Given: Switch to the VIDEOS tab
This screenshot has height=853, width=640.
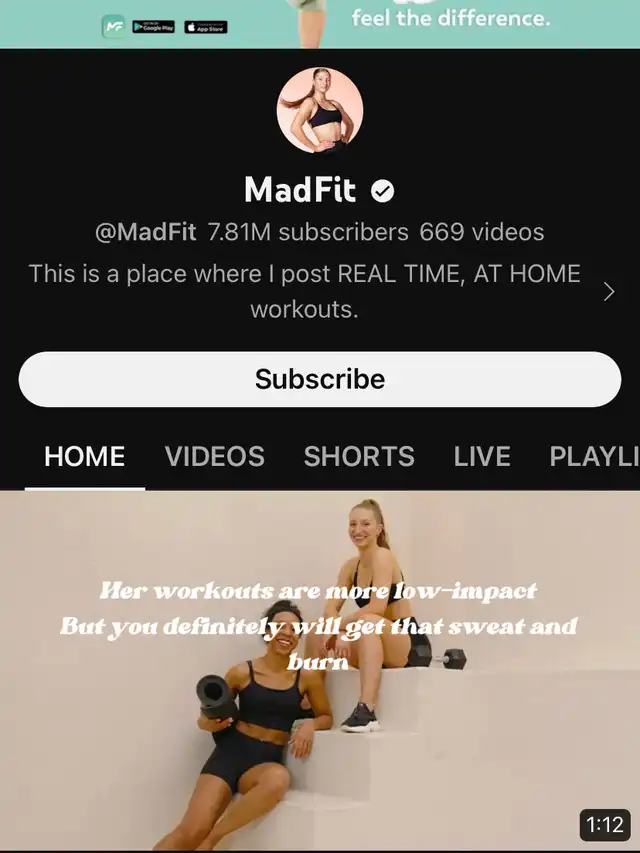Looking at the screenshot, I should click(215, 457).
